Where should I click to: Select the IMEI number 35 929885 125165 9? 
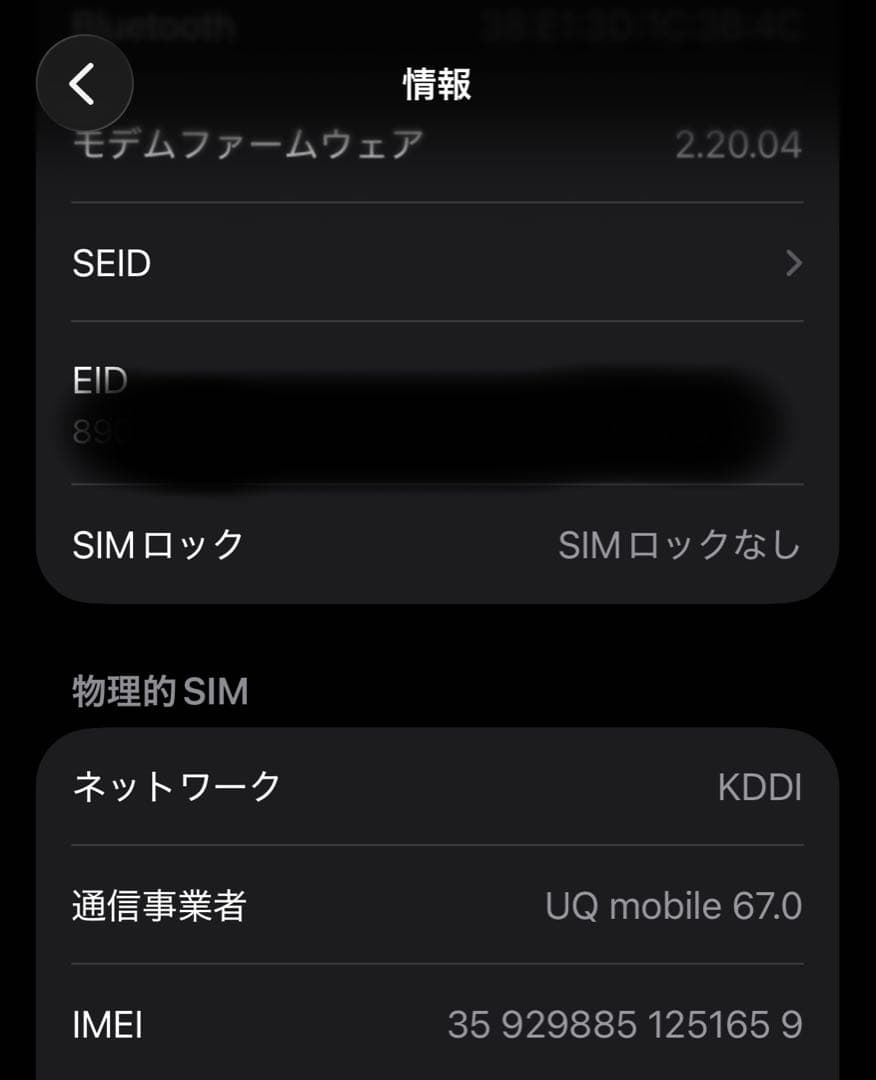pos(629,1025)
